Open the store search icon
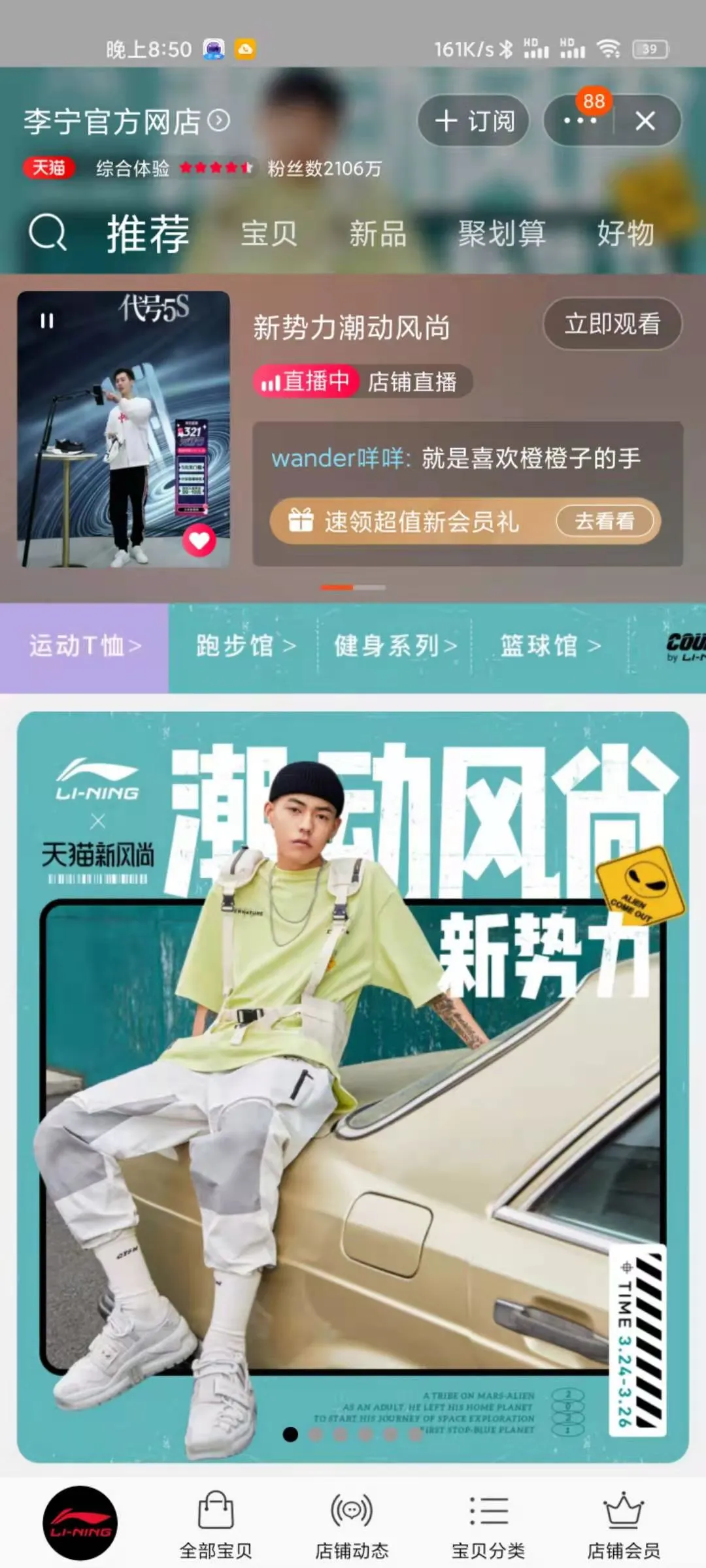The width and height of the screenshot is (706, 1568). pos(48,233)
